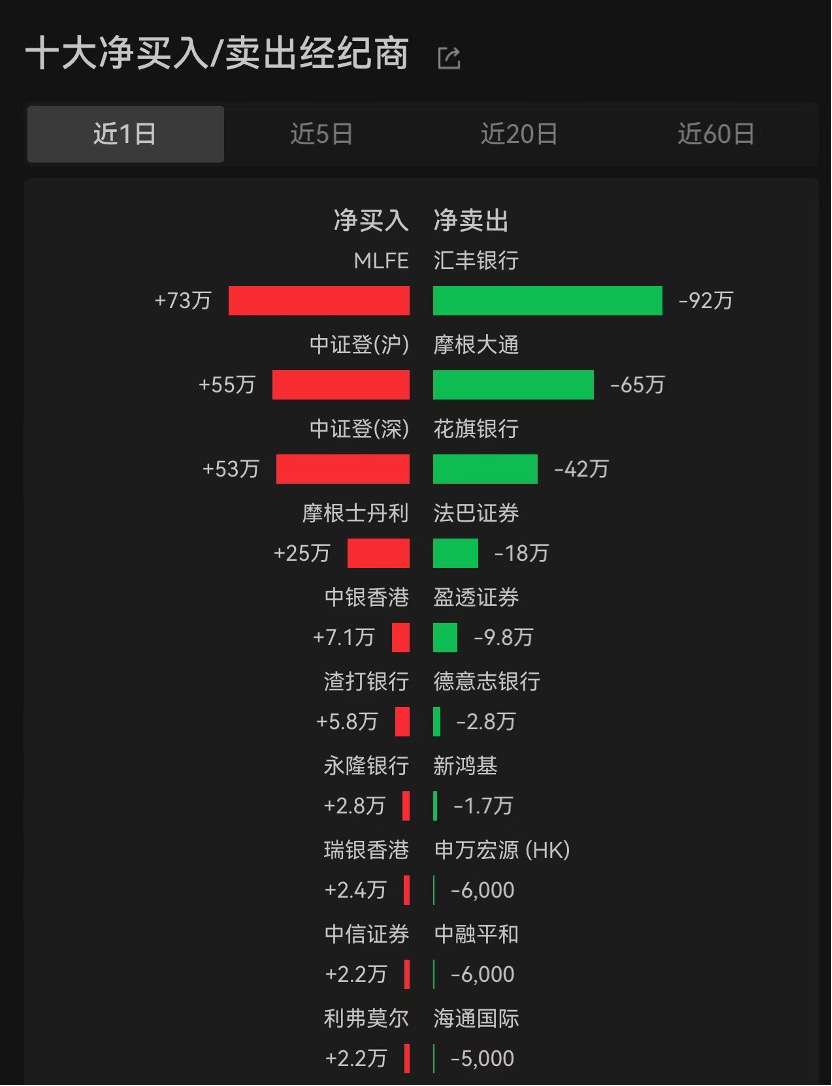
Task: Switch to the 近5日 tab
Action: (322, 134)
